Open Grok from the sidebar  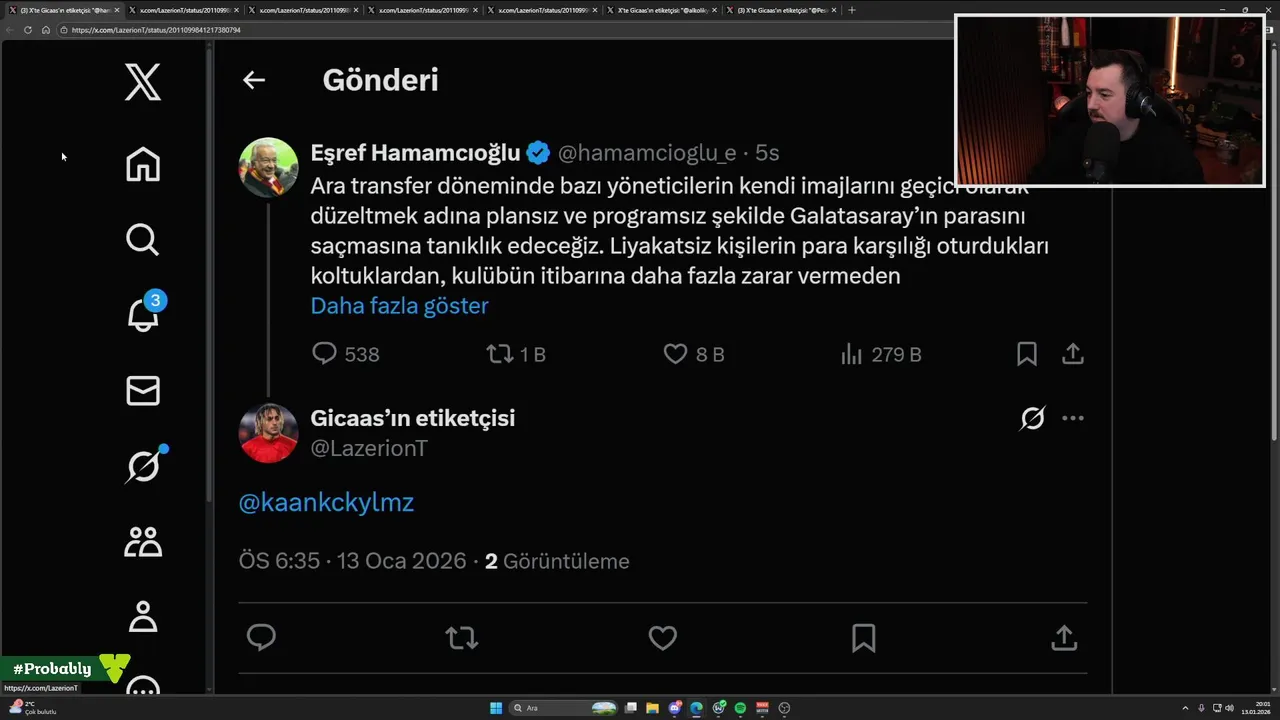click(x=143, y=466)
